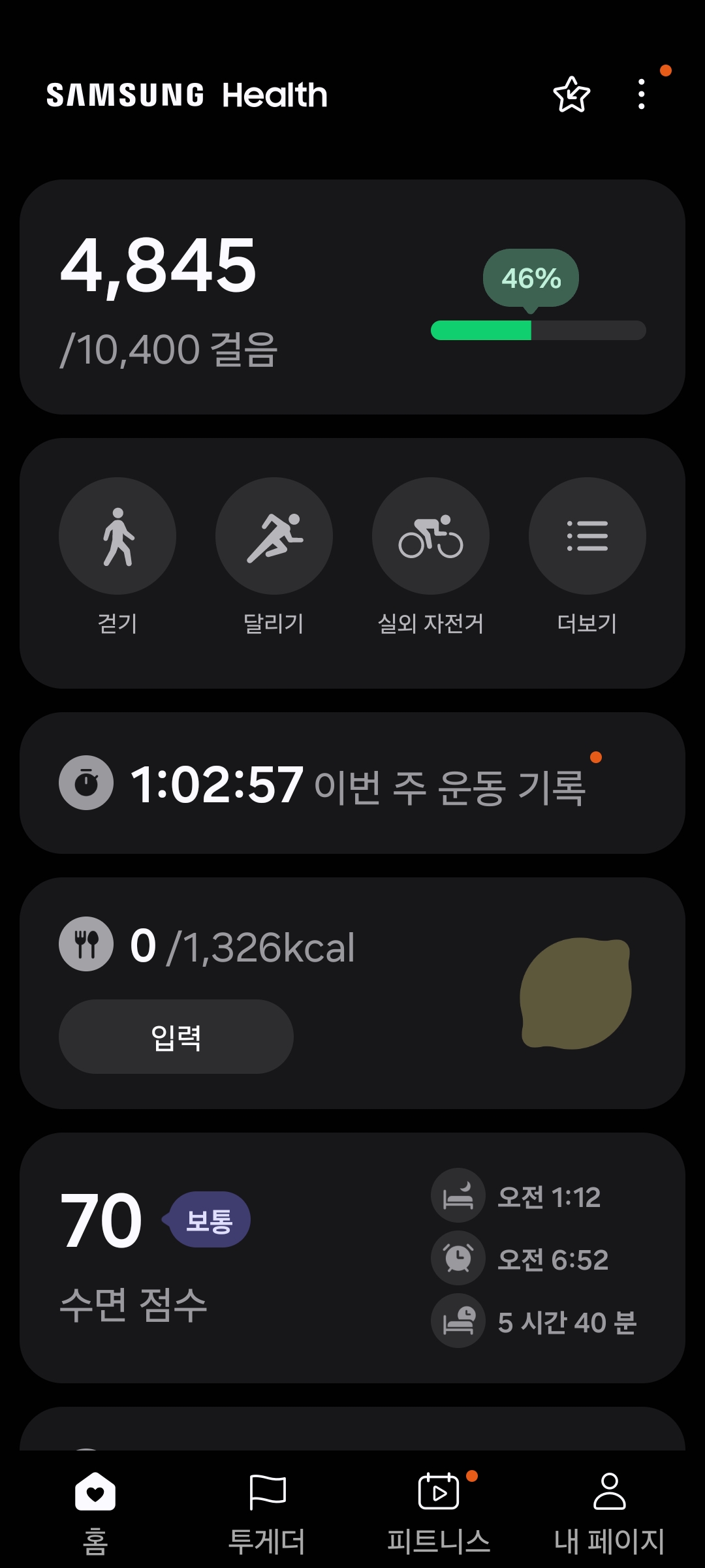Image resolution: width=705 pixels, height=1568 pixels.
Task: Start a 달리기 running workout
Action: 274,537
